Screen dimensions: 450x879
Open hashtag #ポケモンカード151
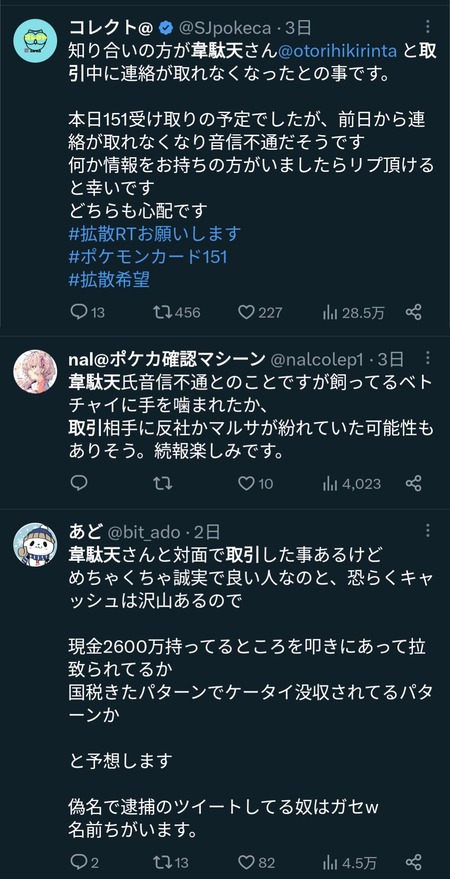point(148,257)
